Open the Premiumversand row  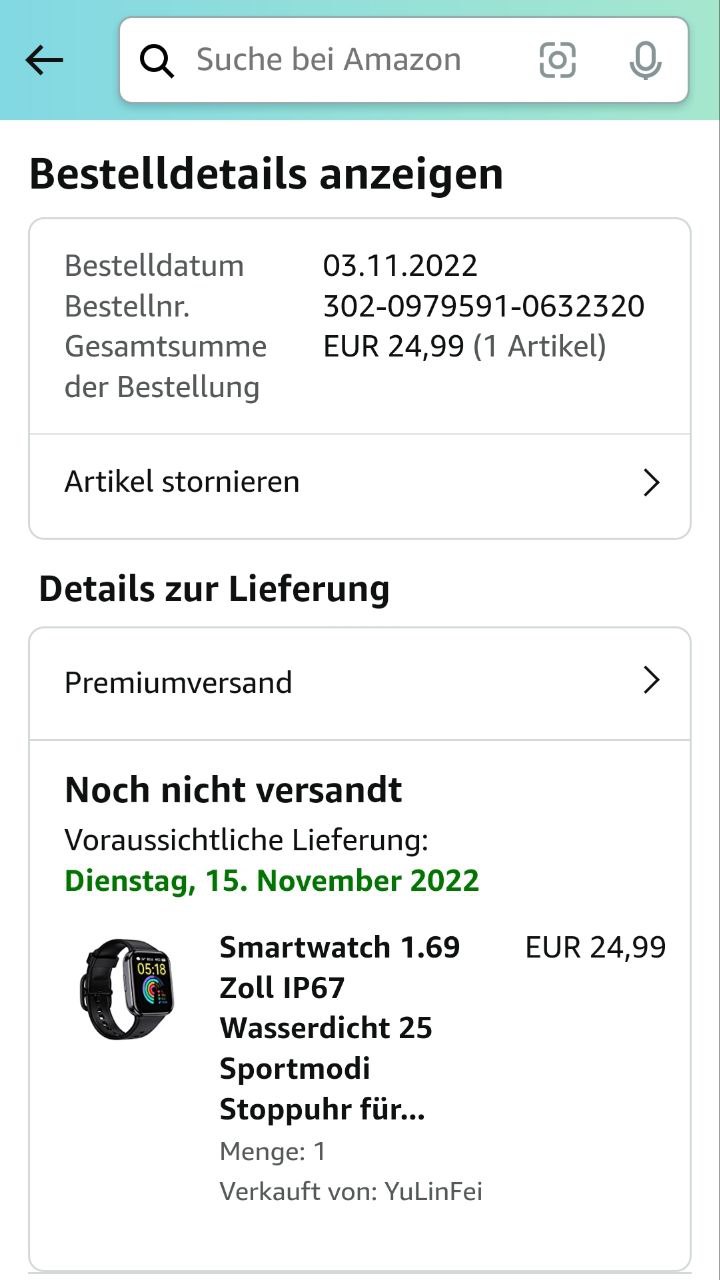(x=360, y=683)
